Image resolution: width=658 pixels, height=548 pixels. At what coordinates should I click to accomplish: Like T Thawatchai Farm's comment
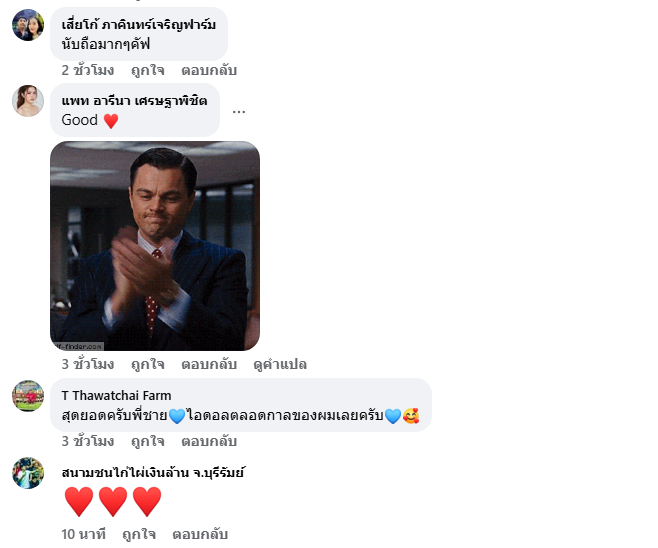[x=147, y=441]
